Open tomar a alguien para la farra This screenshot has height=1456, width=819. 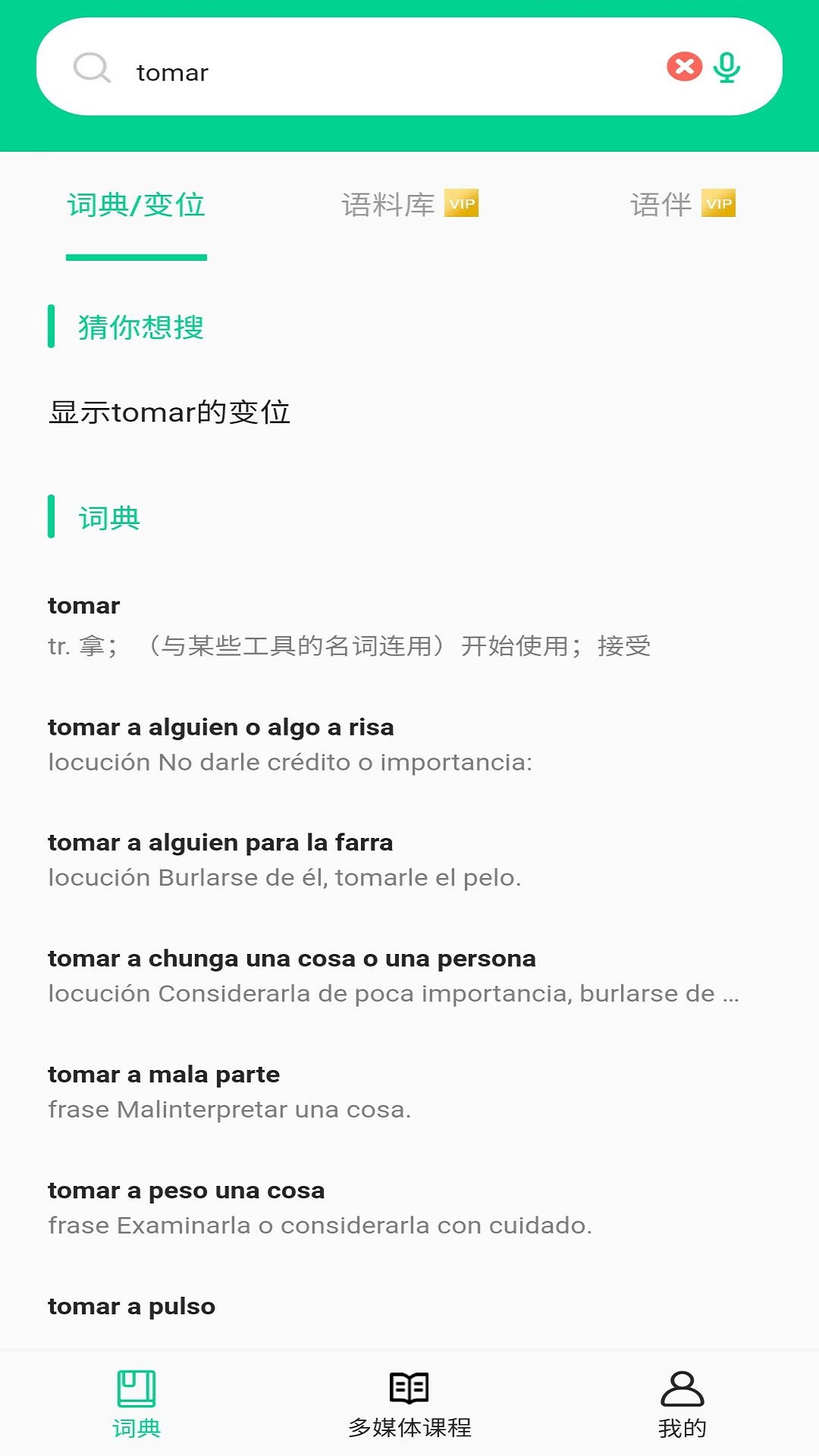[x=284, y=859]
